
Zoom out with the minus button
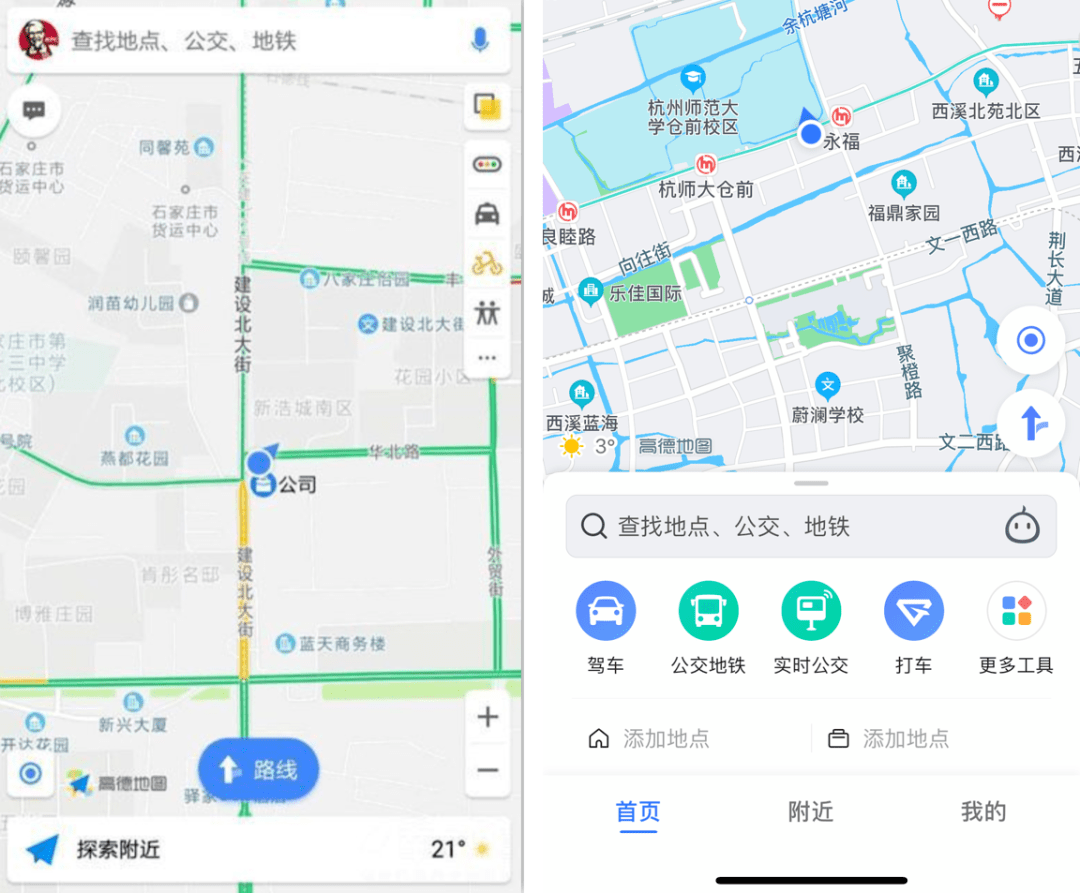pyautogui.click(x=488, y=770)
